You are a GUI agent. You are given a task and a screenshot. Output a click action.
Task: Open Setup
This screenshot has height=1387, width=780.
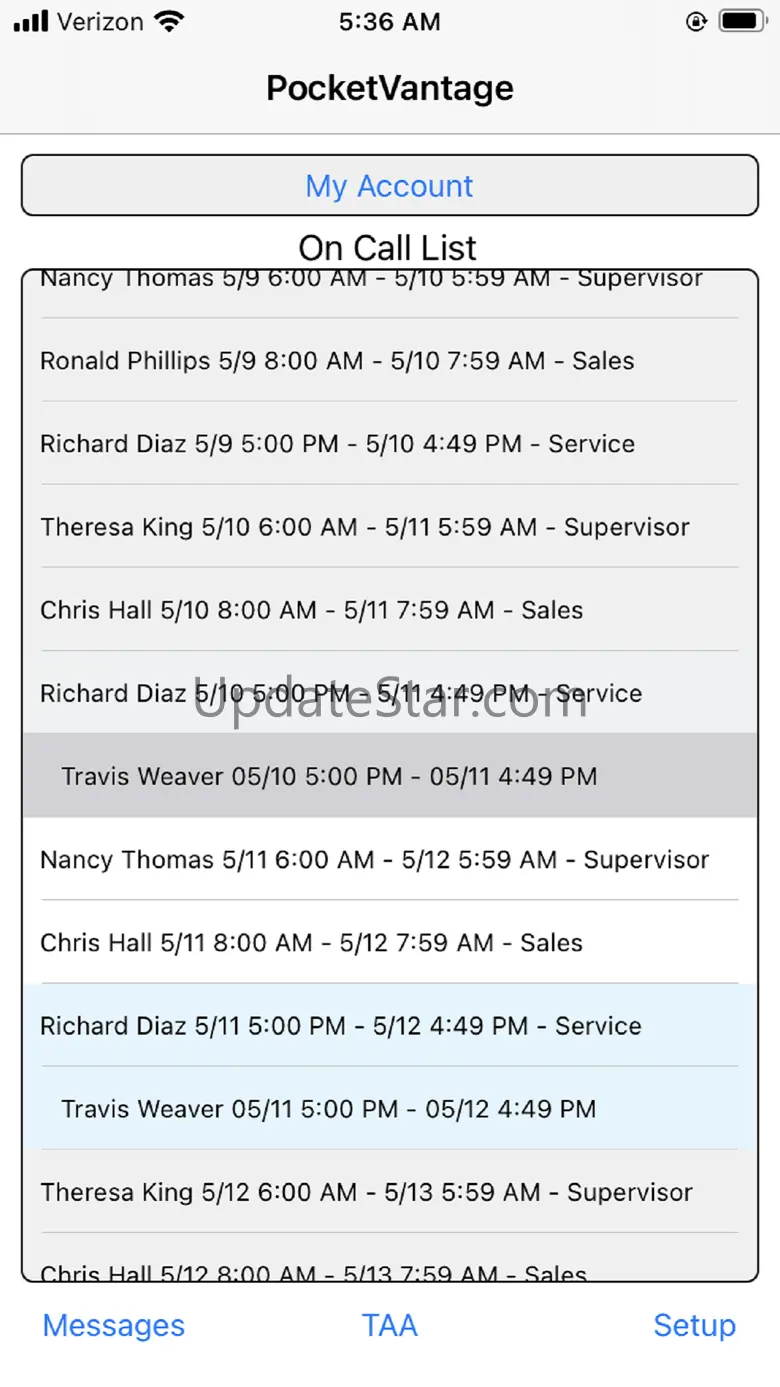point(694,1325)
